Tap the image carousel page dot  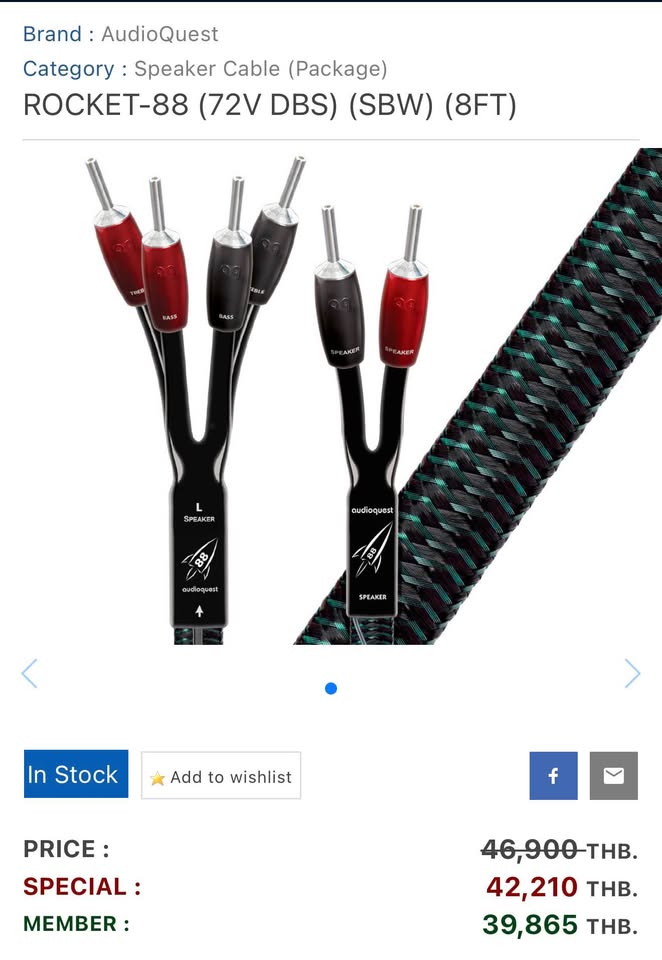coord(331,688)
